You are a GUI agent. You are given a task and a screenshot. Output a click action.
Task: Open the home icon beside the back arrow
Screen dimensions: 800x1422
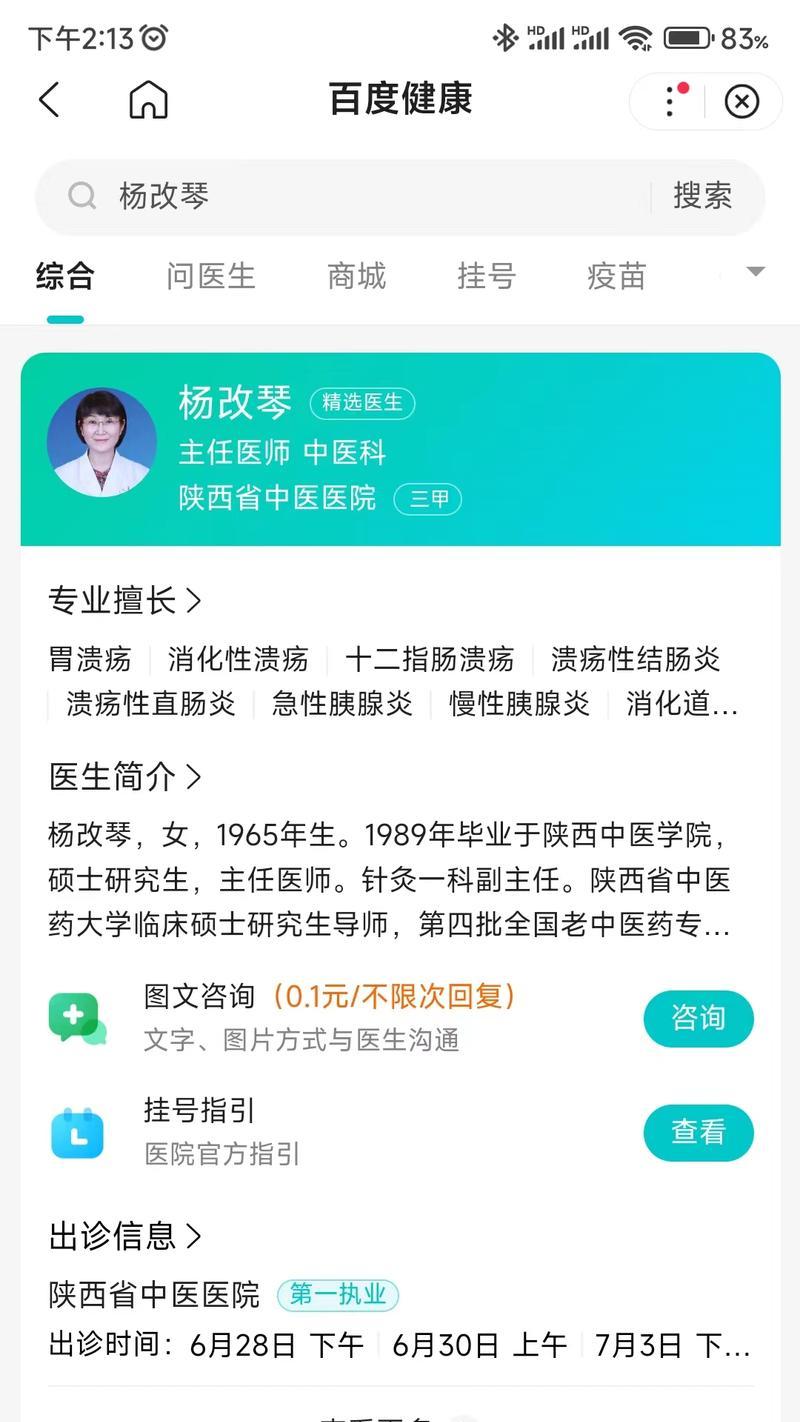148,100
